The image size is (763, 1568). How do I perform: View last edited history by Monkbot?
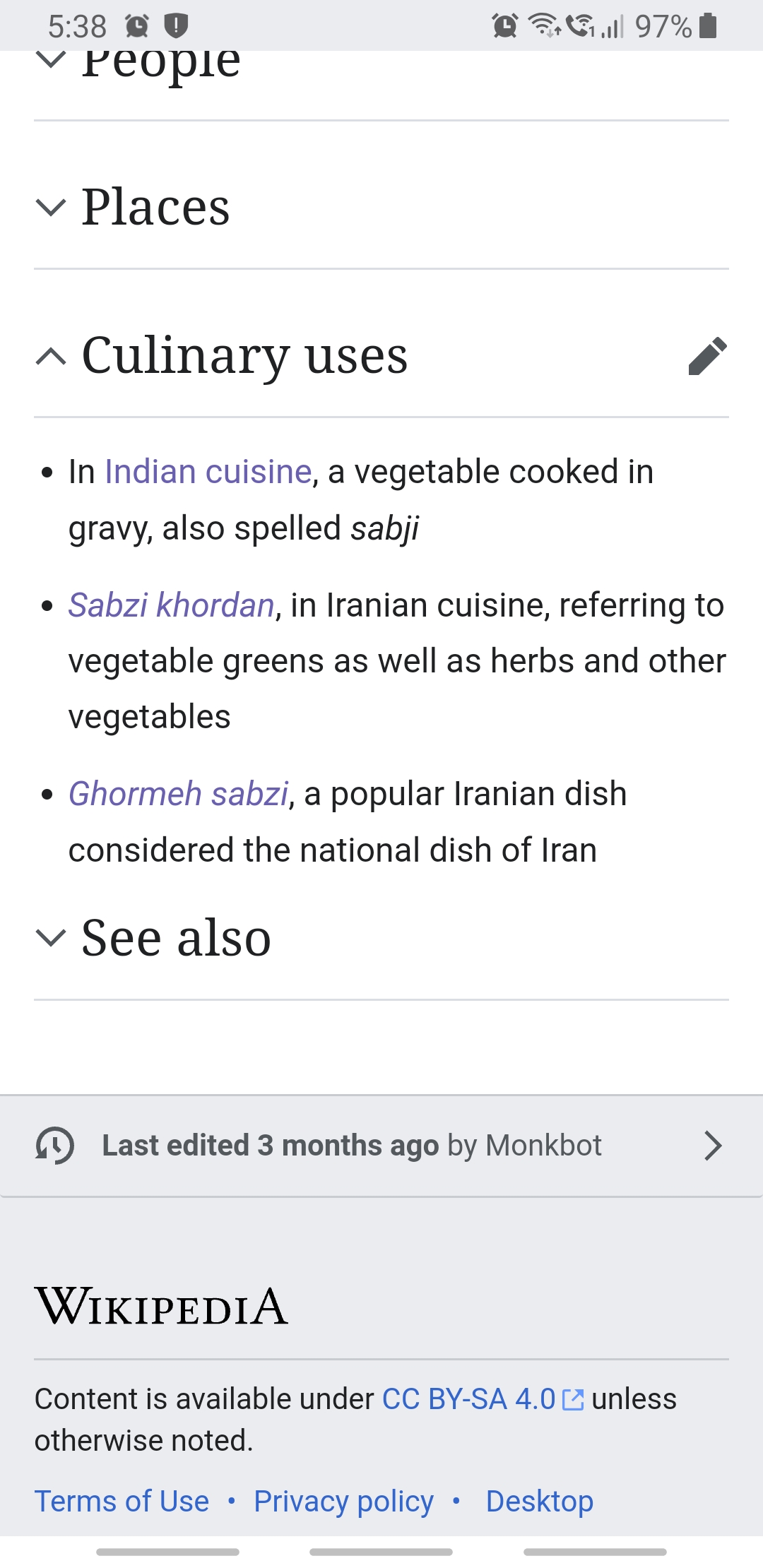click(x=381, y=1146)
